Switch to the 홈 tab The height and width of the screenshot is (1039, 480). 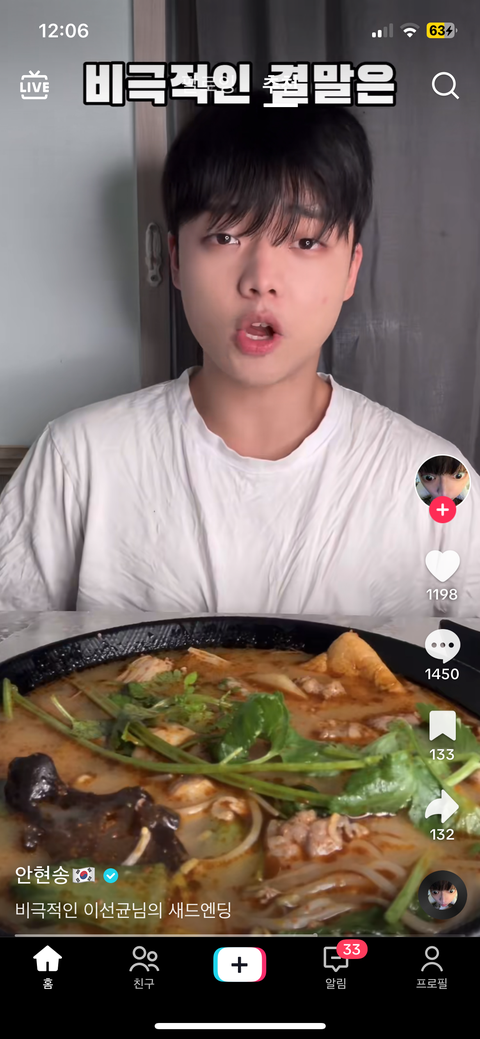tap(48, 967)
